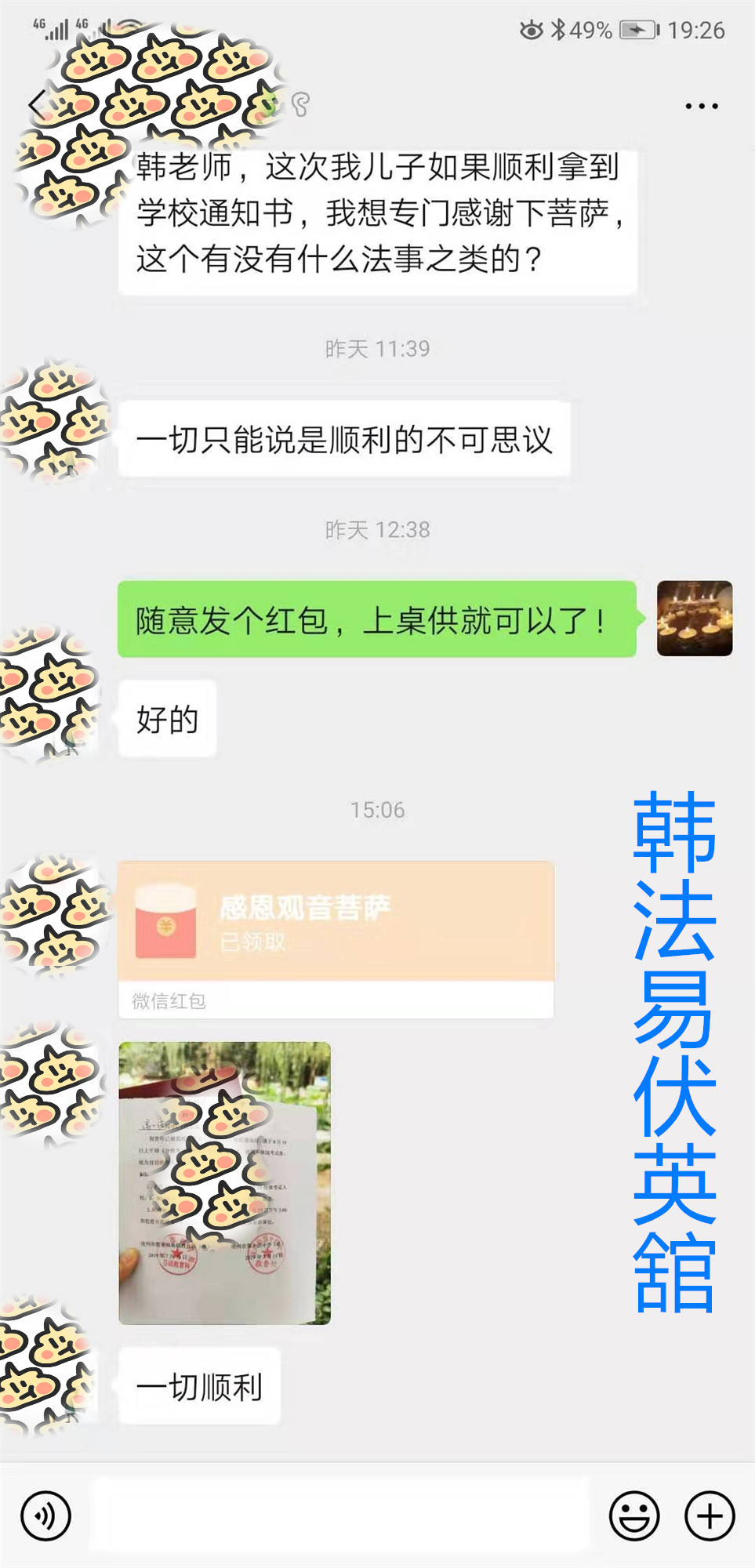Switch to voice message input
Image resolution: width=755 pixels, height=1568 pixels.
46,1515
